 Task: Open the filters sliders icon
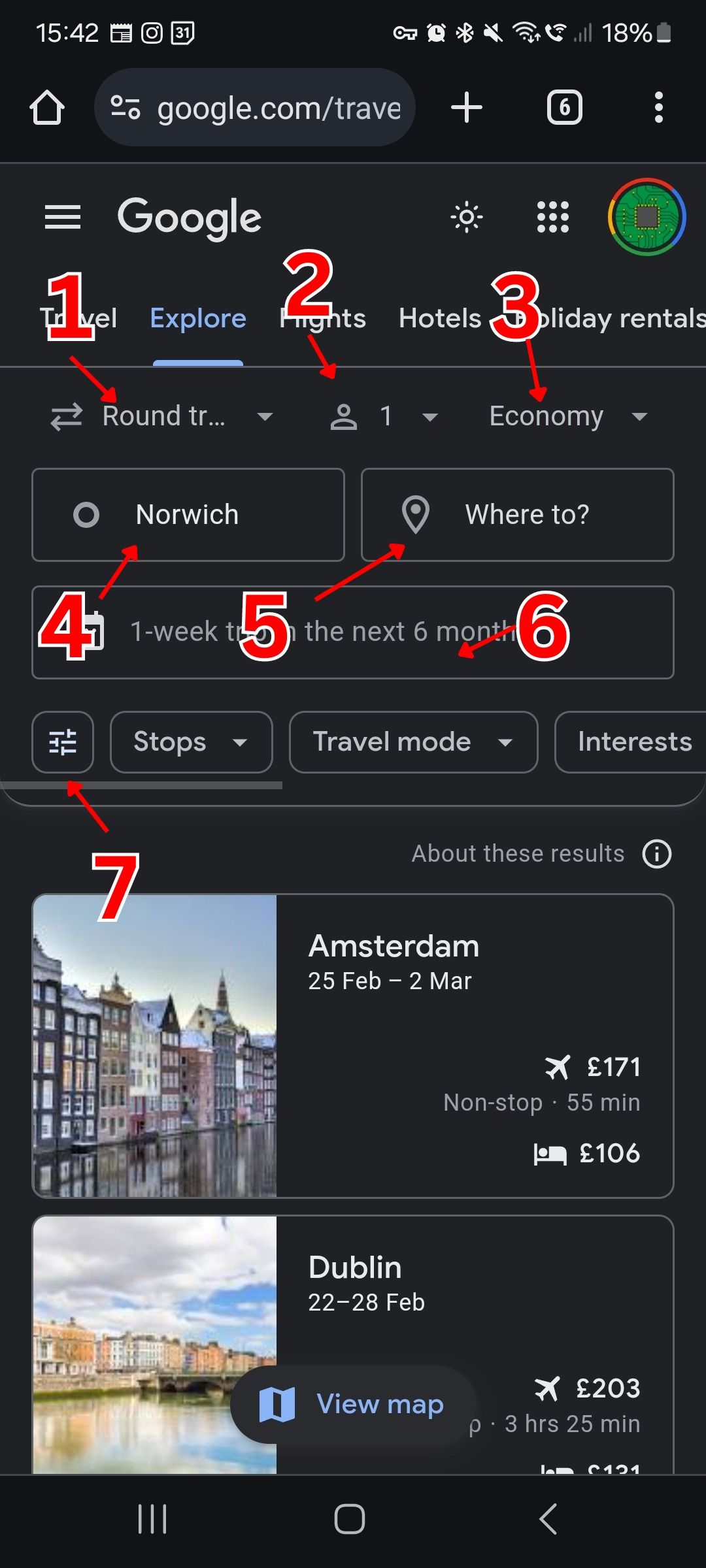(63, 742)
